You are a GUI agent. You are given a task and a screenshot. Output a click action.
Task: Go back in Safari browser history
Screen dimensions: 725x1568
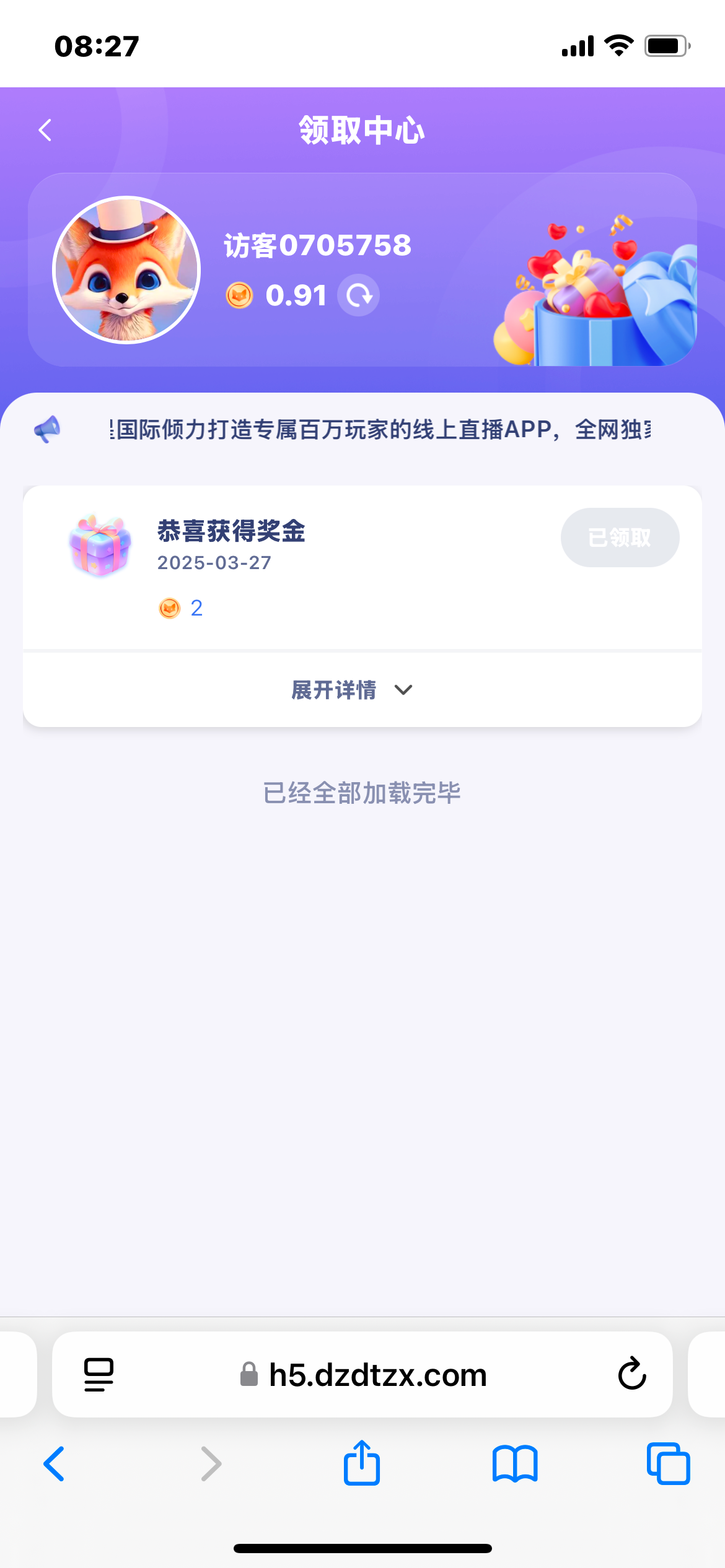54,1464
